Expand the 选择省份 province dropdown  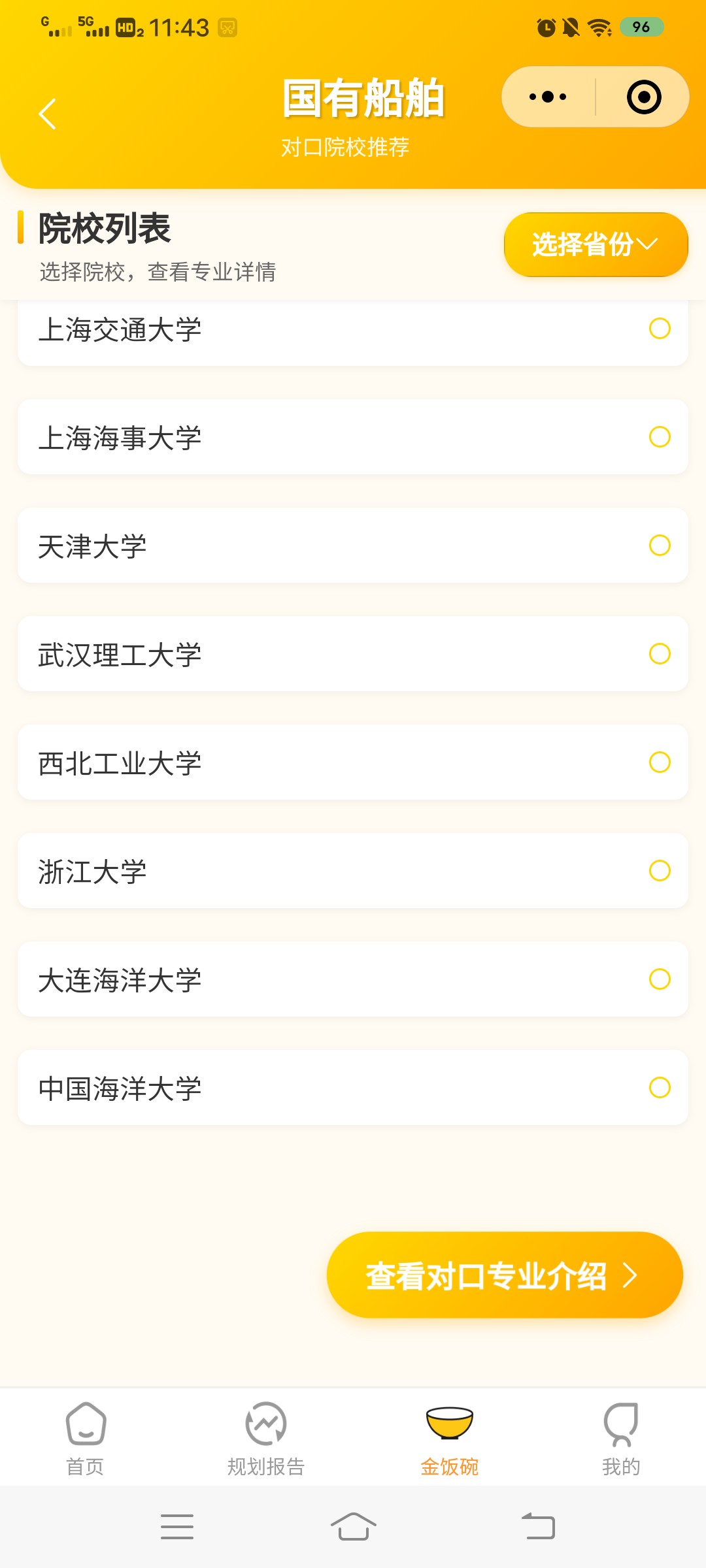tap(595, 244)
